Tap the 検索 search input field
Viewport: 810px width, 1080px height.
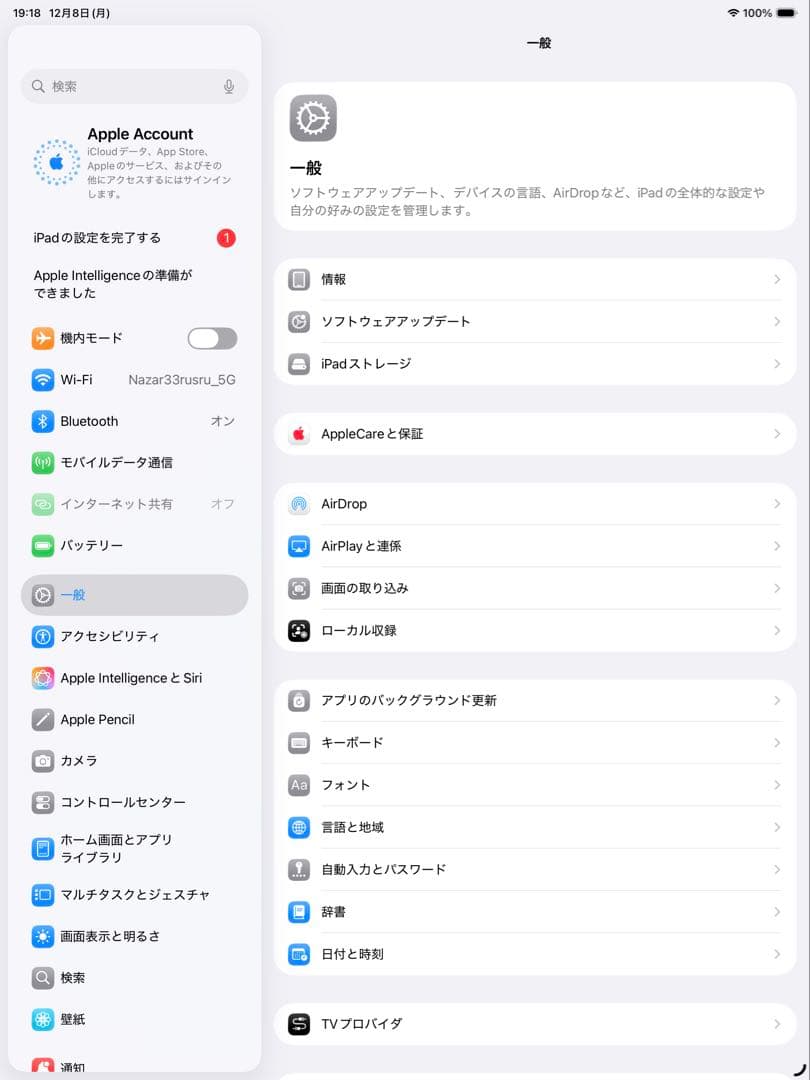tap(120, 87)
